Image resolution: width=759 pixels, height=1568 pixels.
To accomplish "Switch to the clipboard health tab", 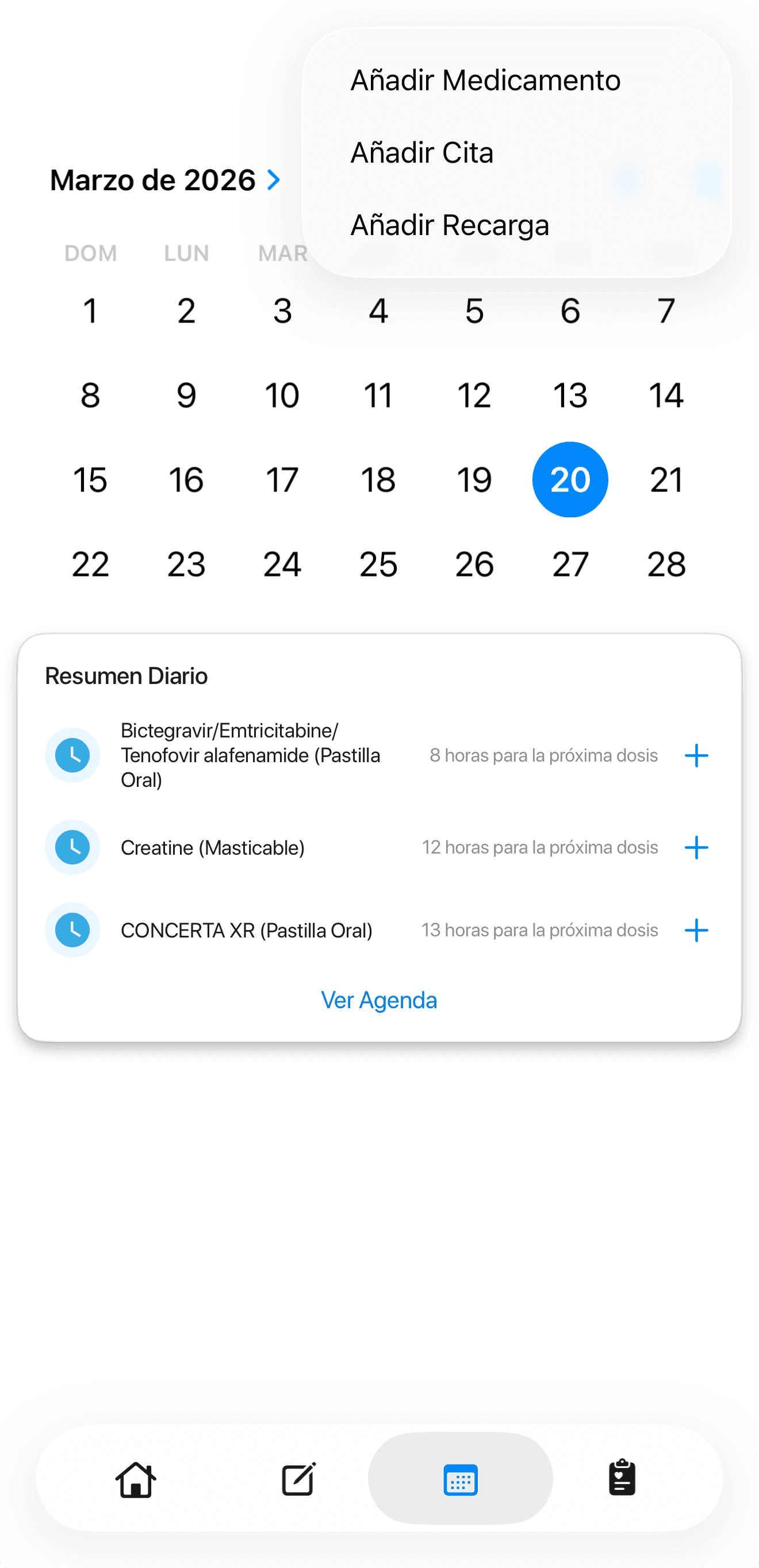I will click(x=622, y=1478).
